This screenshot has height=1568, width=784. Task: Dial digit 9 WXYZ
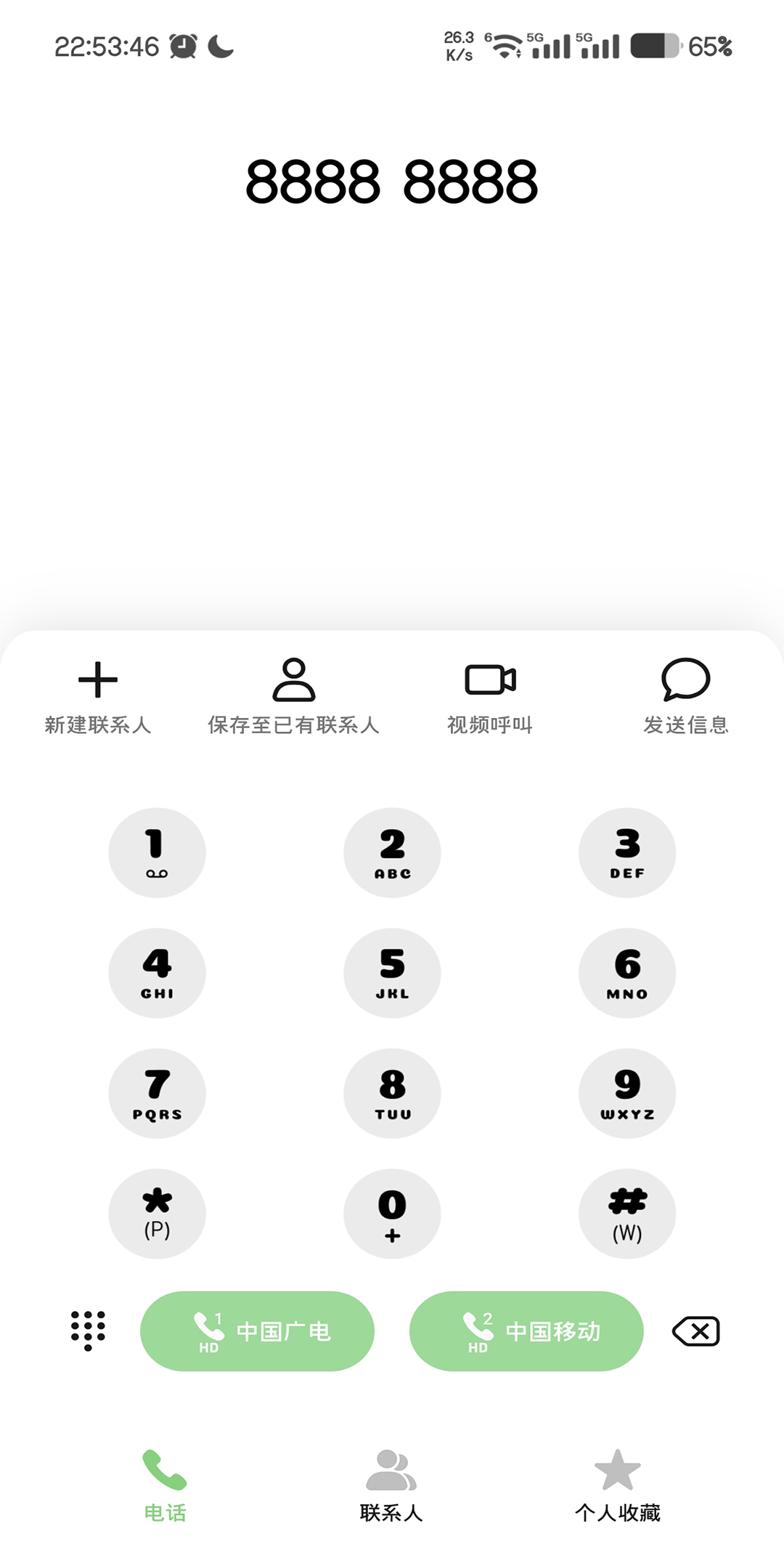[x=627, y=1093]
